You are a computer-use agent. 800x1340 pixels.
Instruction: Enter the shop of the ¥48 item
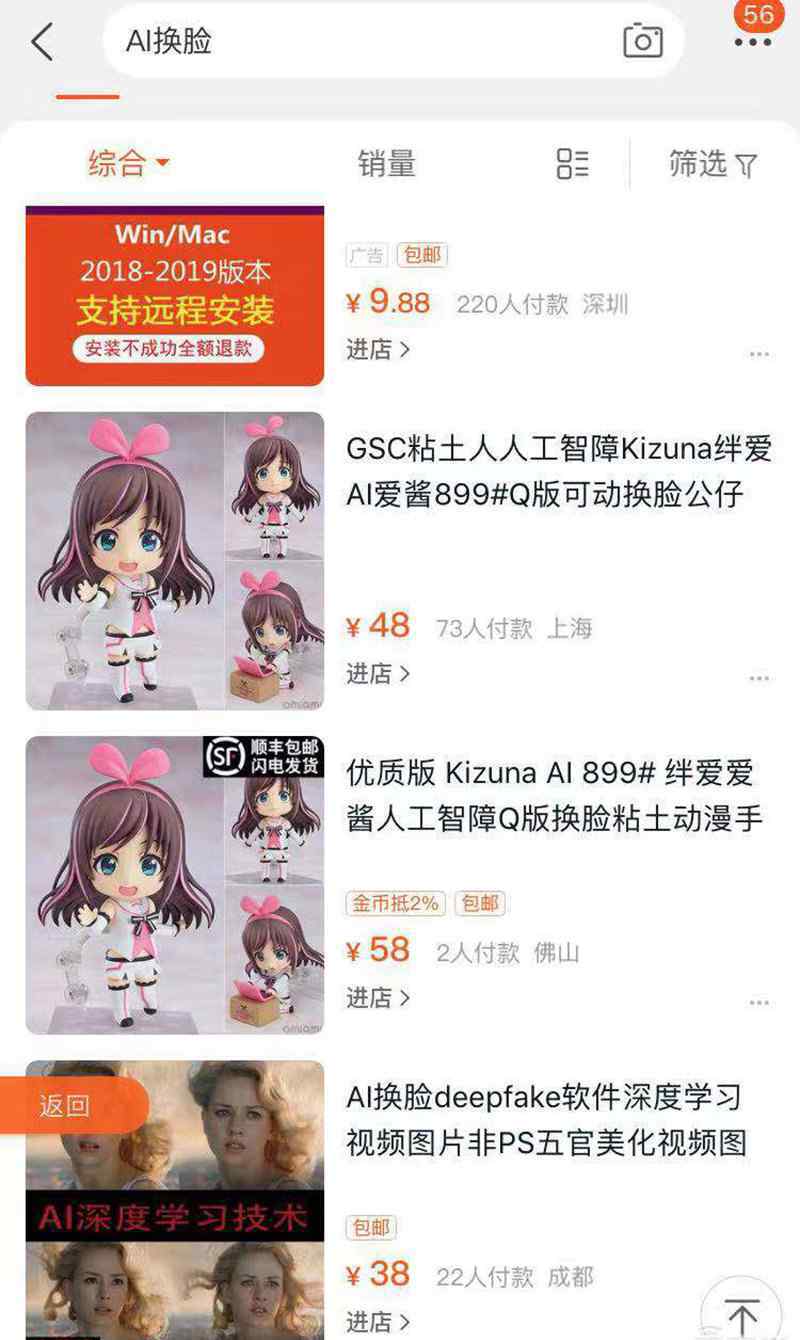[378, 674]
